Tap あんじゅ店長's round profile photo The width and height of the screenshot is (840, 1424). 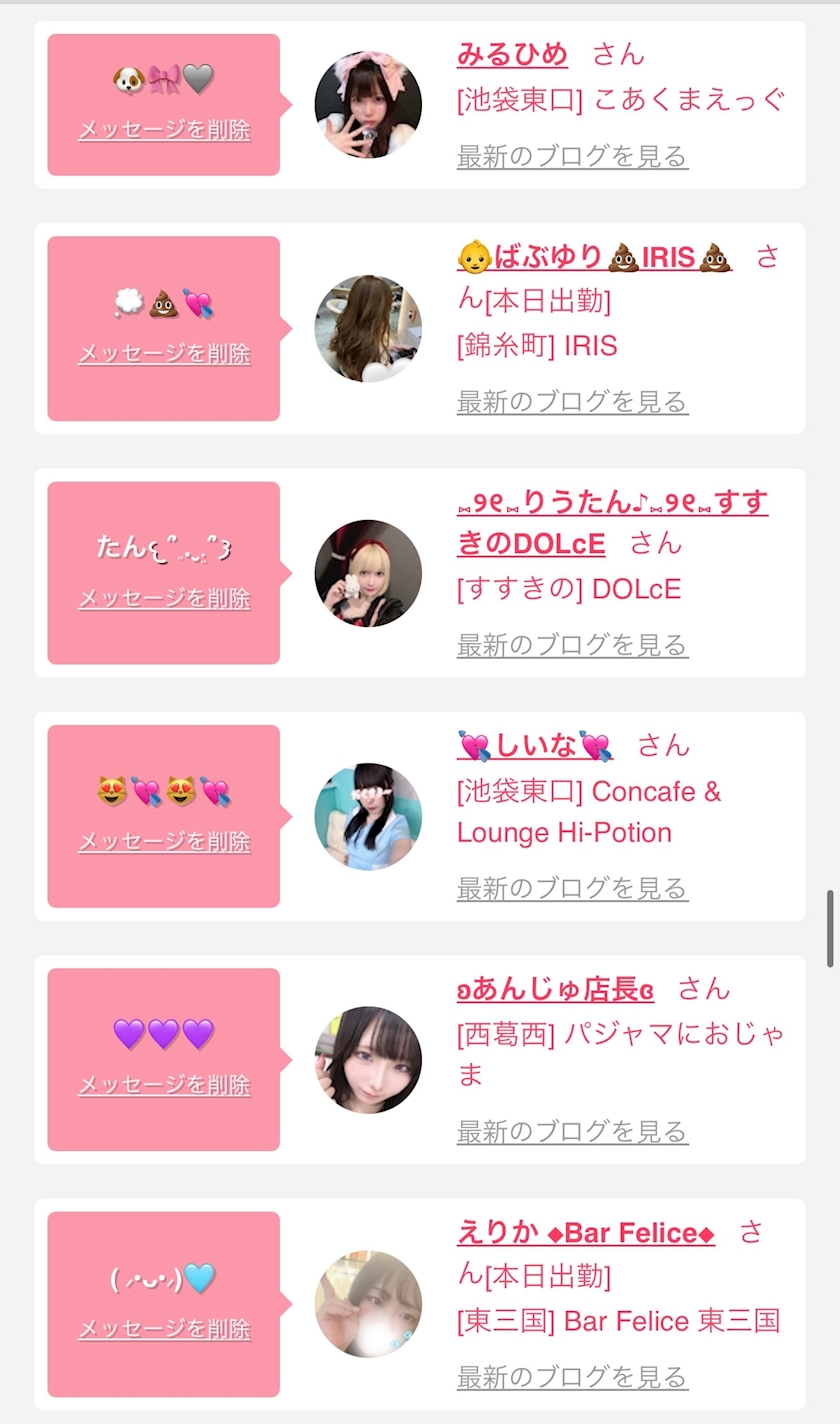[x=368, y=1060]
